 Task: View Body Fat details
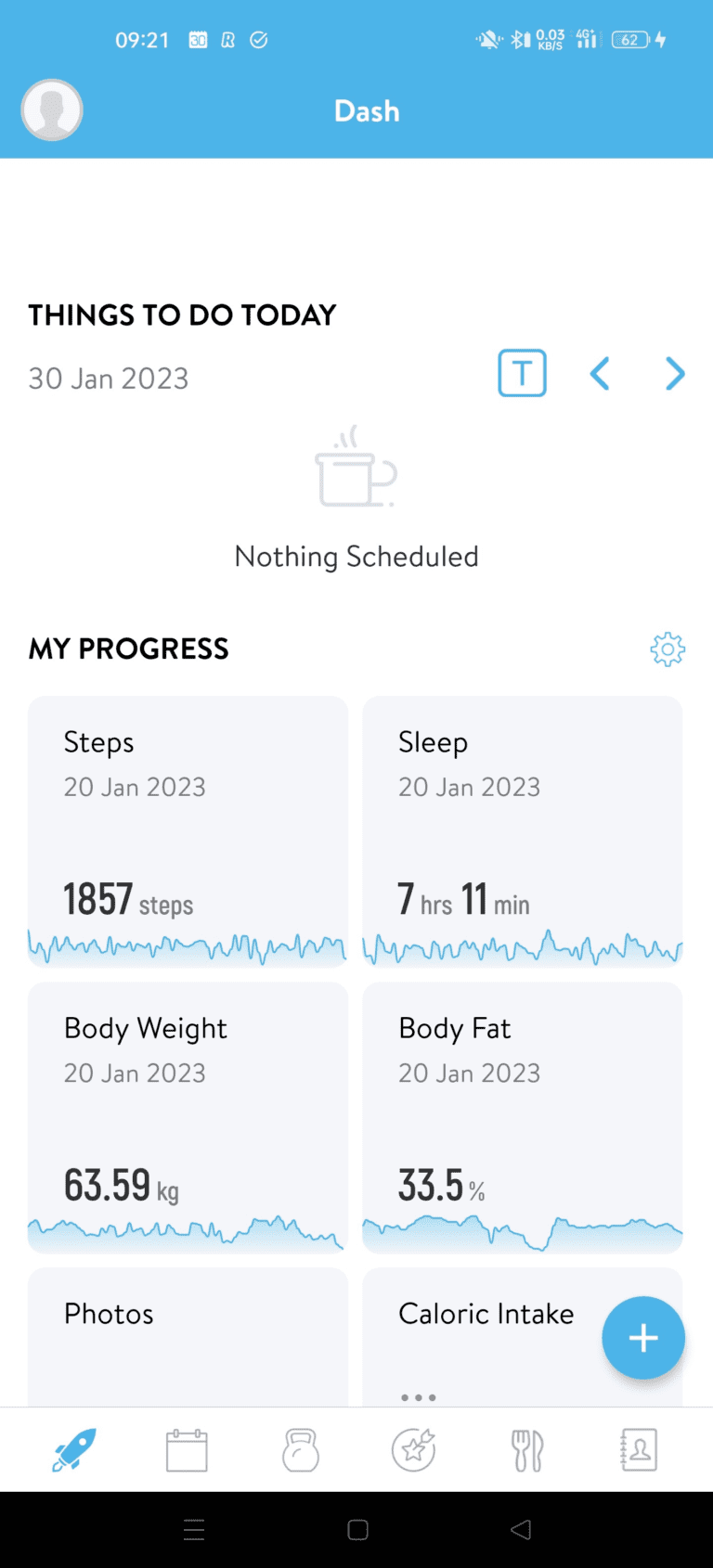[x=523, y=1118]
